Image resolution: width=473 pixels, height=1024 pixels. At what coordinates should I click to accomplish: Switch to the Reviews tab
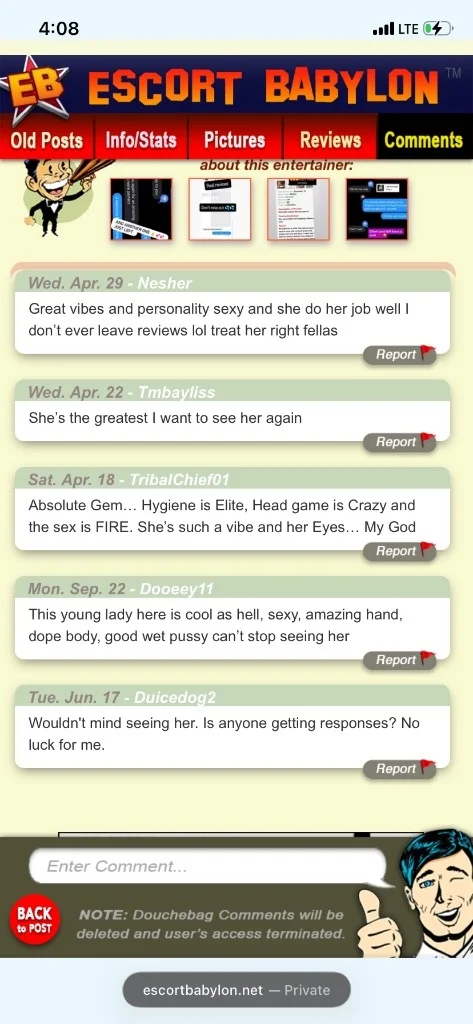(330, 139)
